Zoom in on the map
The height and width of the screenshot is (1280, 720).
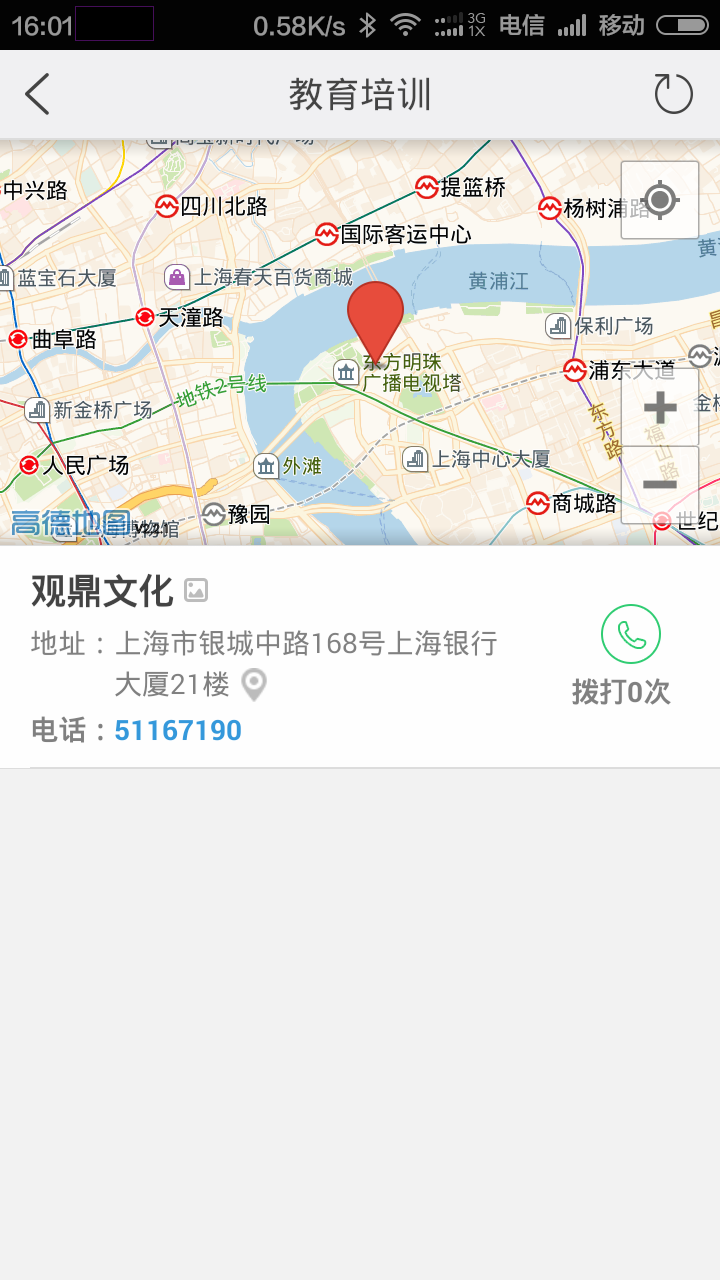pyautogui.click(x=660, y=408)
